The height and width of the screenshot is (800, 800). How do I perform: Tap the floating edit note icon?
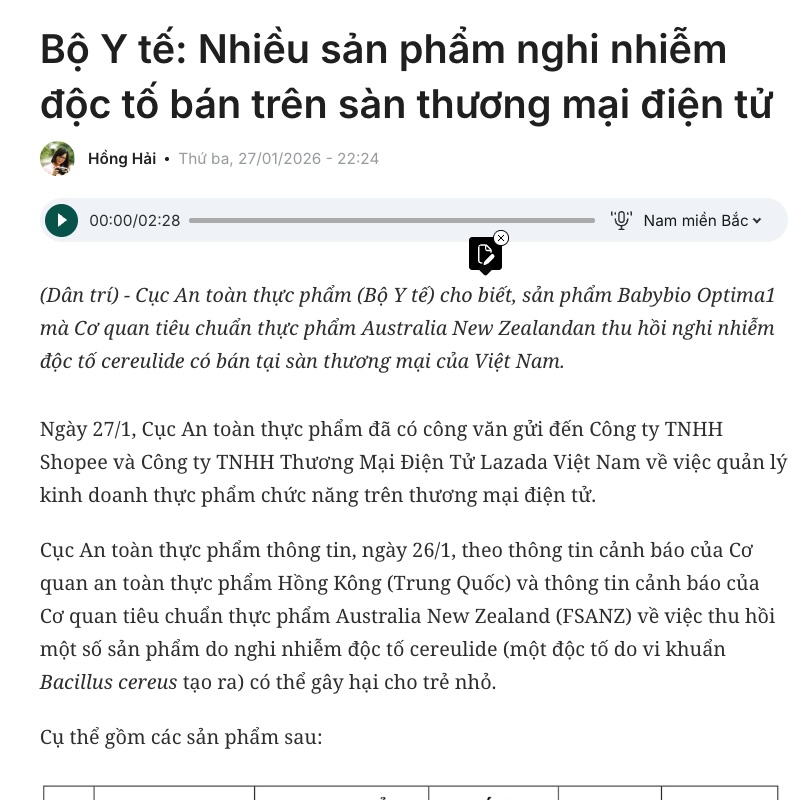[x=484, y=254]
